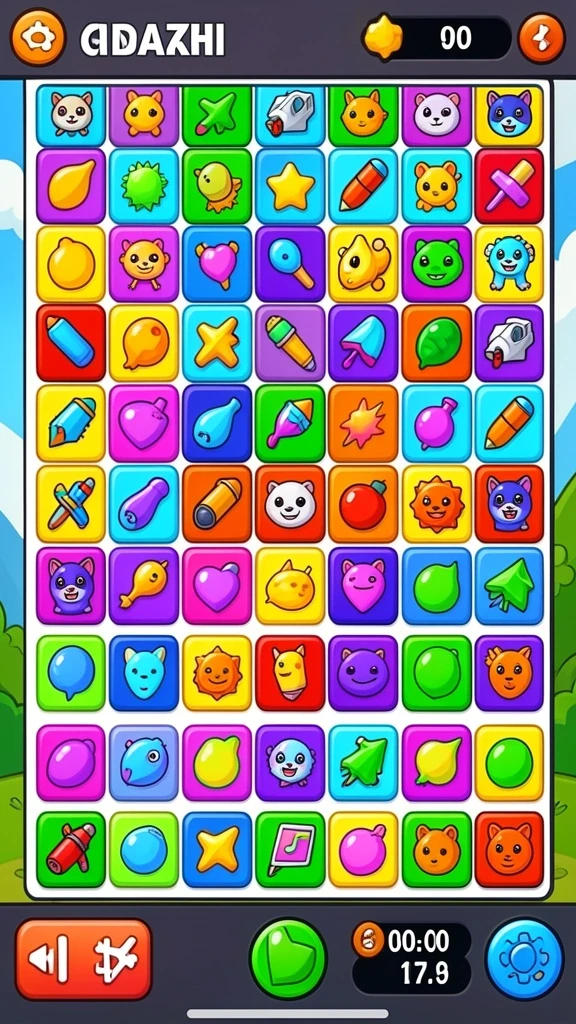Select the red tomato tile on orange
This screenshot has height=1024, width=576.
click(x=363, y=504)
